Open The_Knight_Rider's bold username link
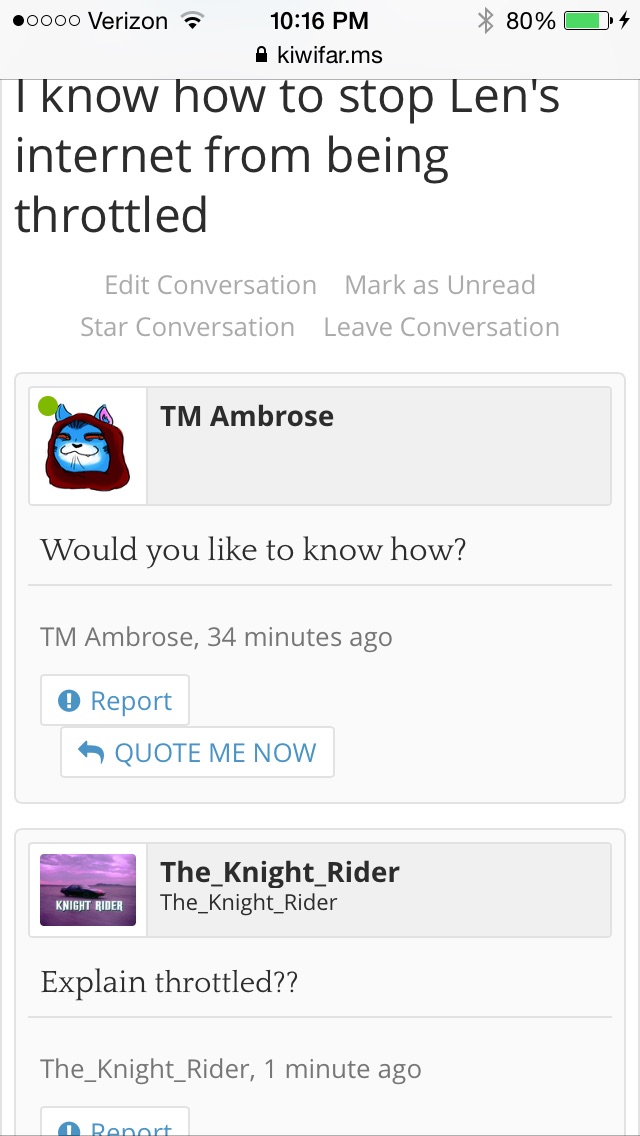The height and width of the screenshot is (1136, 640). 280,872
